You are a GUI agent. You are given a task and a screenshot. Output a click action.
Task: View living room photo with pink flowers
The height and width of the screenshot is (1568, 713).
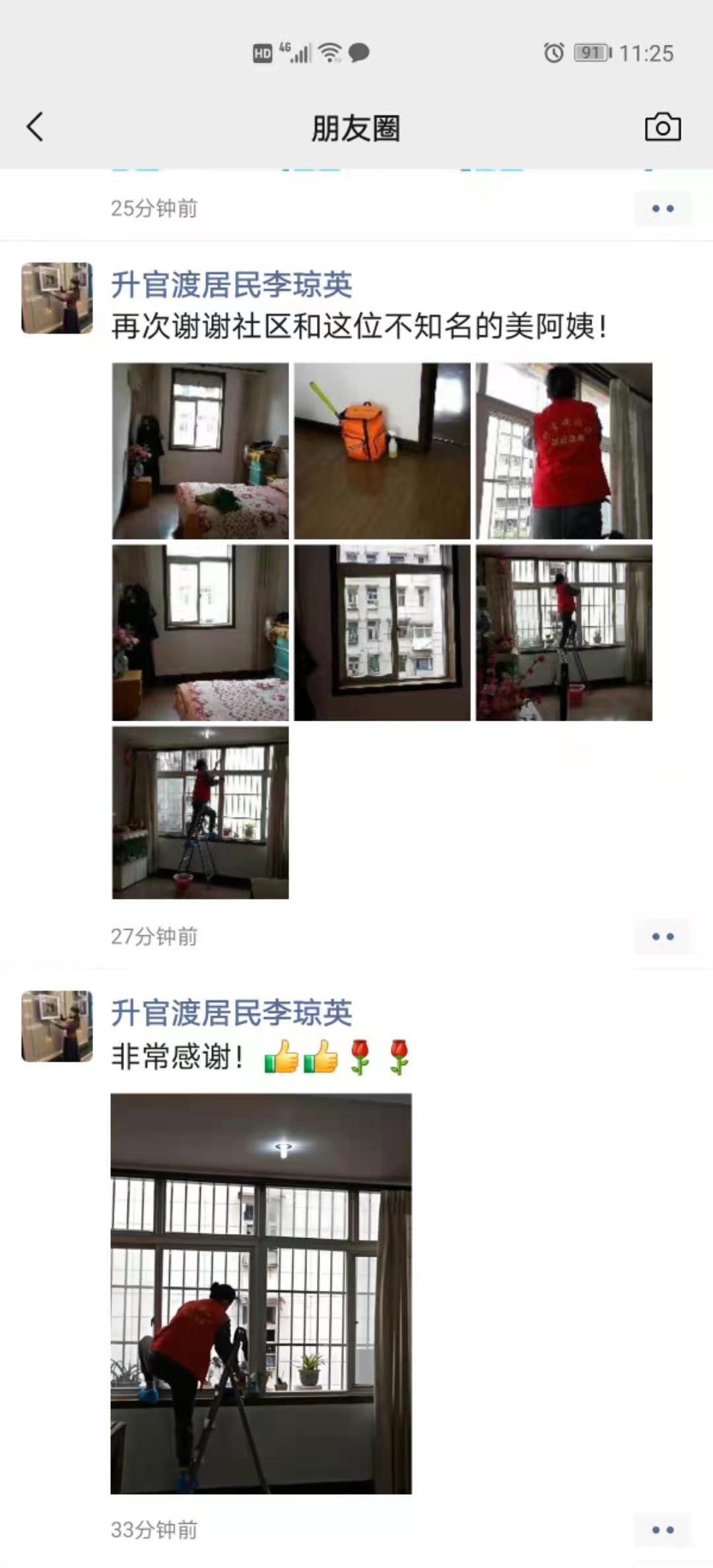tap(564, 632)
